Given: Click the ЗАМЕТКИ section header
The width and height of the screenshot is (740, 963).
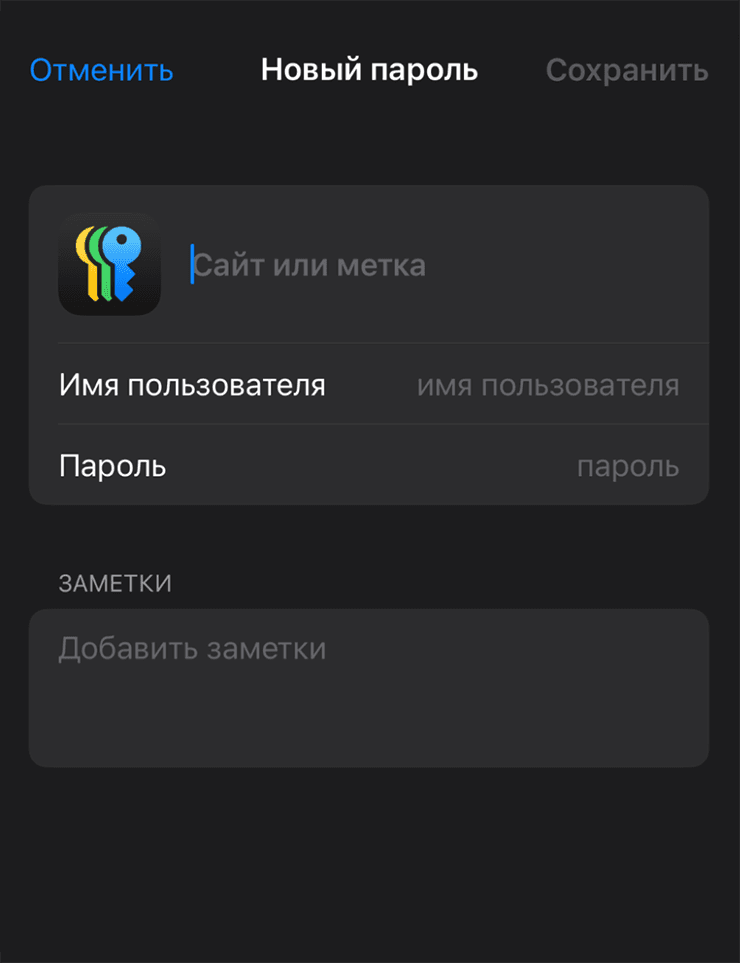Looking at the screenshot, I should (x=115, y=583).
